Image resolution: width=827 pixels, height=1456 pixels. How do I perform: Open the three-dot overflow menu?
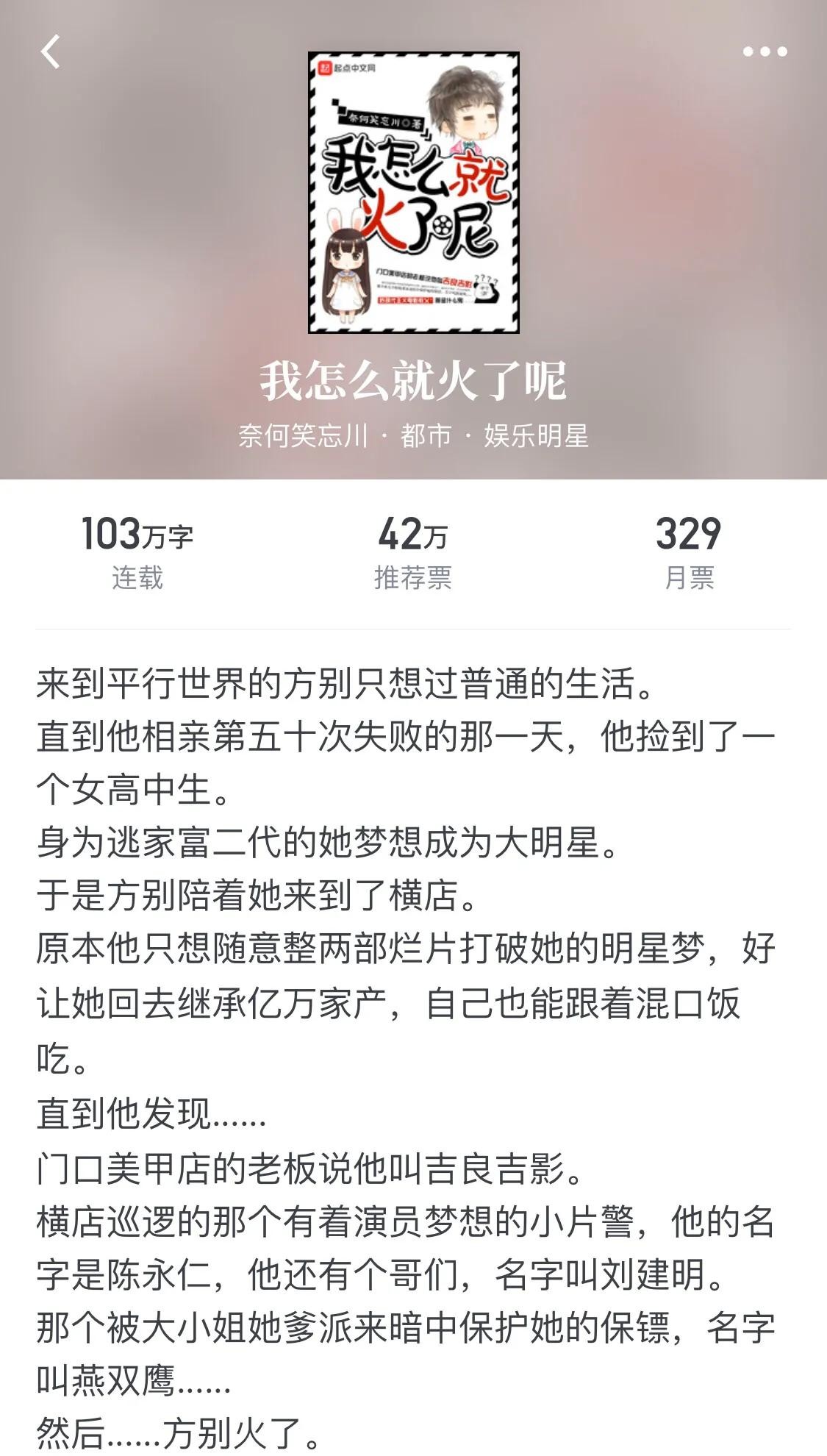click(765, 51)
